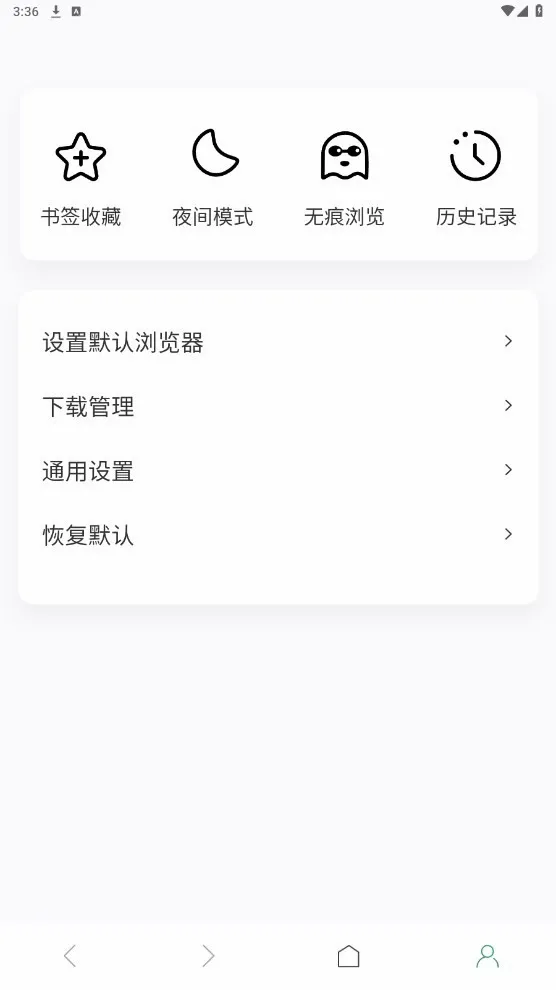The width and height of the screenshot is (556, 990).
Task: Tap the back arrow in bottom bar
Action: coord(70,956)
